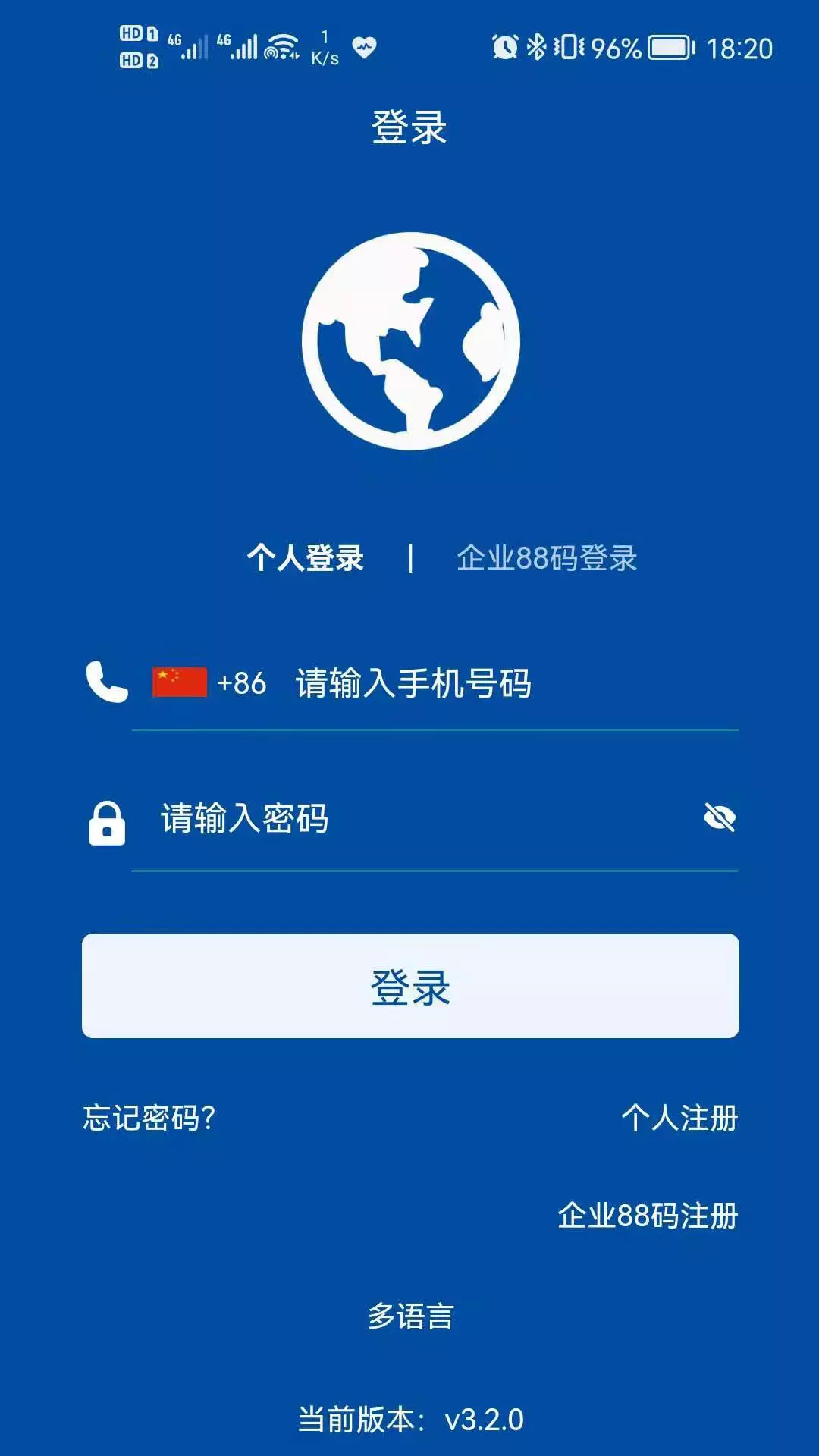Tap the 登录 login button
This screenshot has width=819, height=1456.
(410, 986)
